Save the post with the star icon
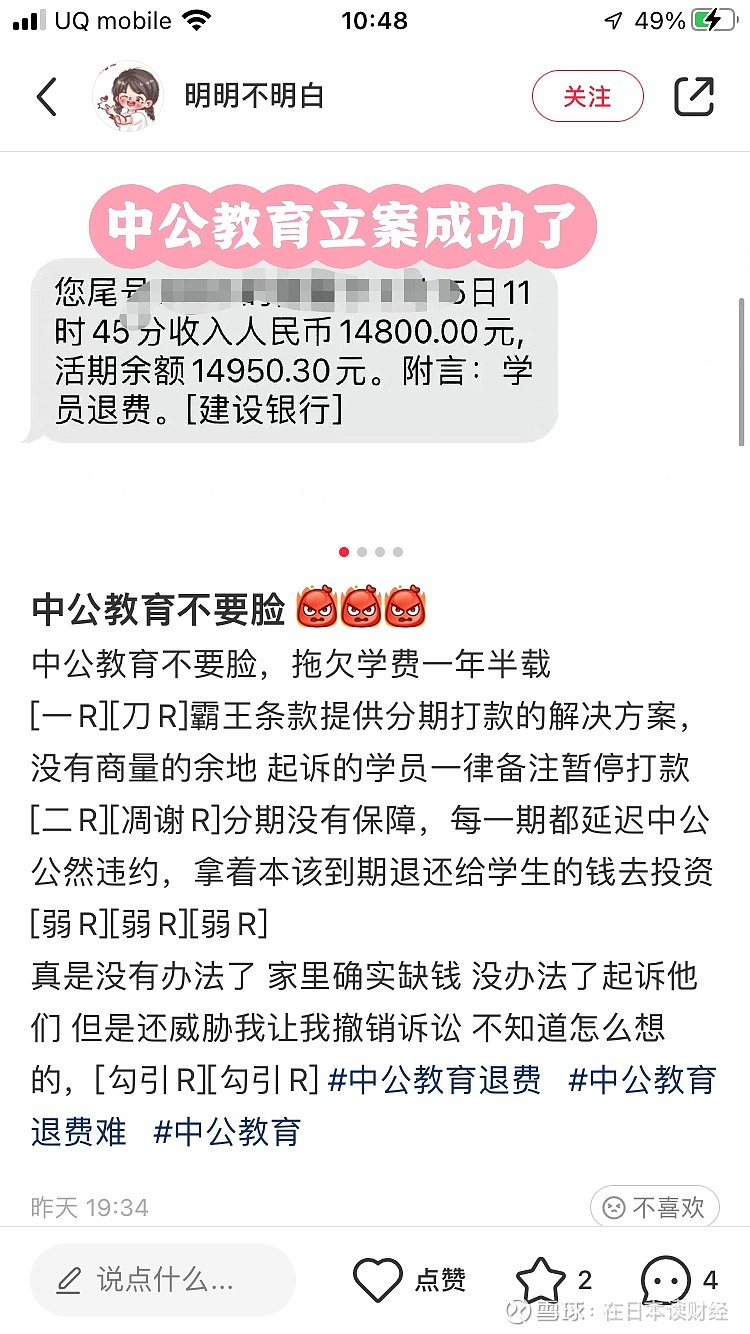Image resolution: width=750 pixels, height=1334 pixels. click(541, 1280)
